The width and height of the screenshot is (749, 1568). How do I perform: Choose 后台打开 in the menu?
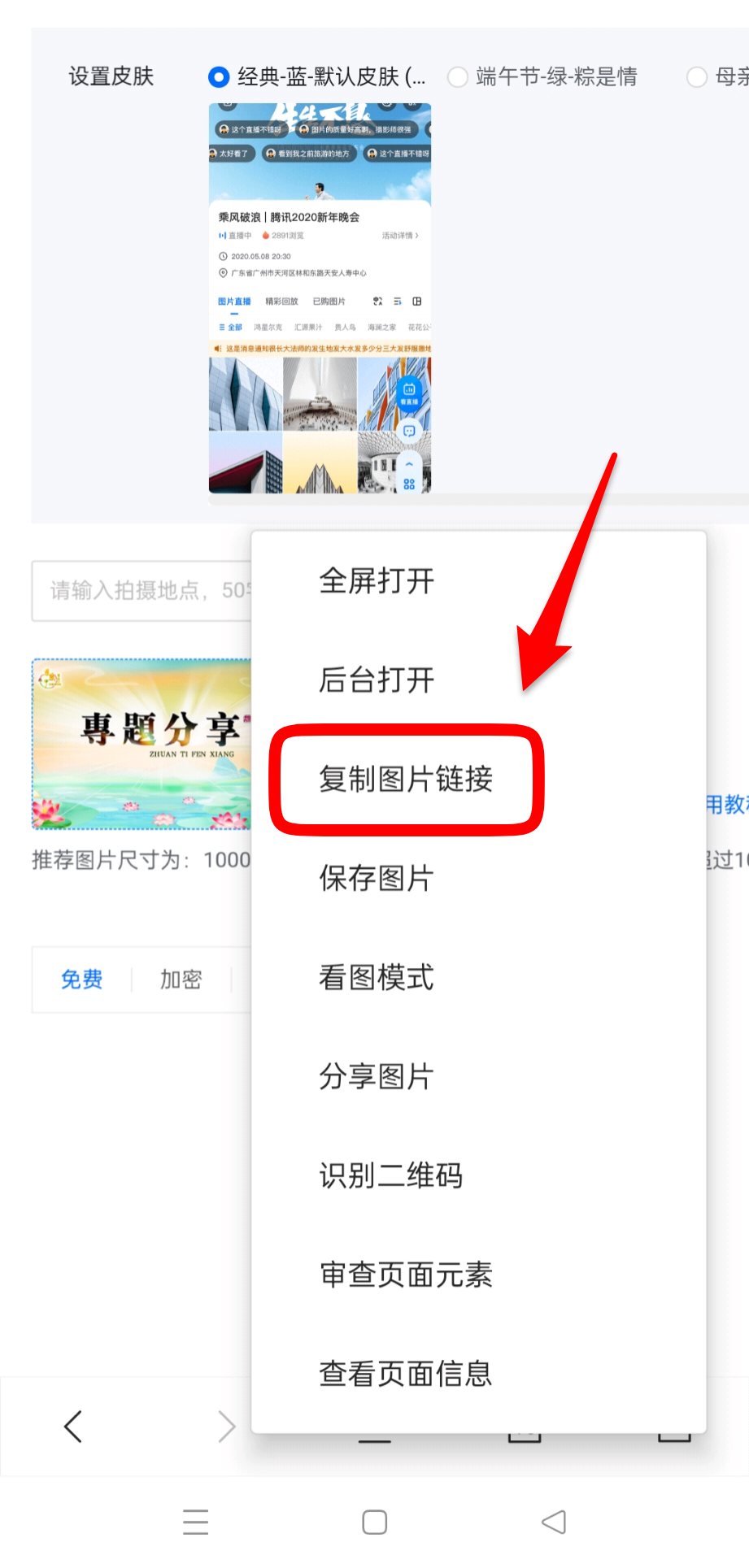377,680
